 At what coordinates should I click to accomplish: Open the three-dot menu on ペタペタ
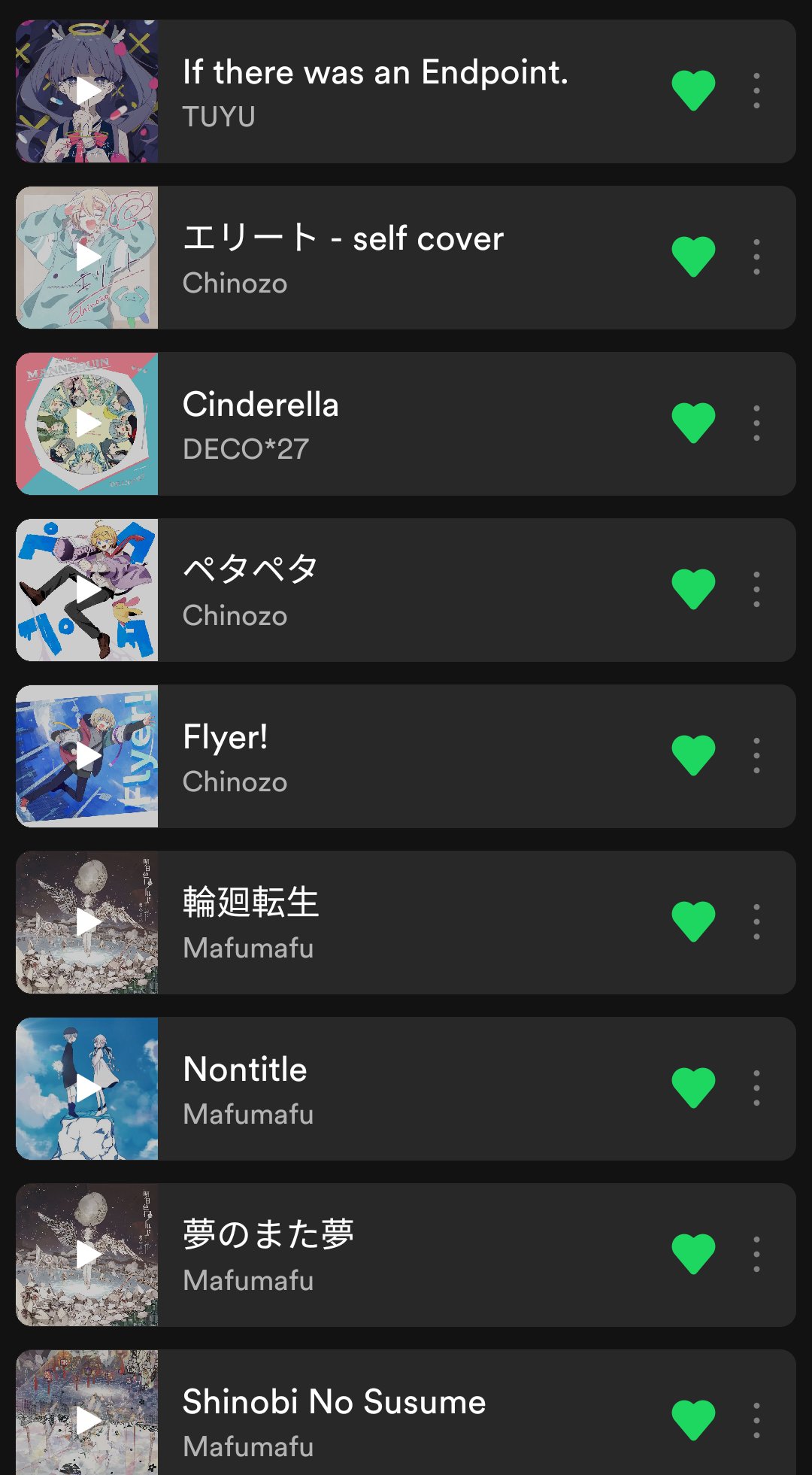click(x=756, y=590)
